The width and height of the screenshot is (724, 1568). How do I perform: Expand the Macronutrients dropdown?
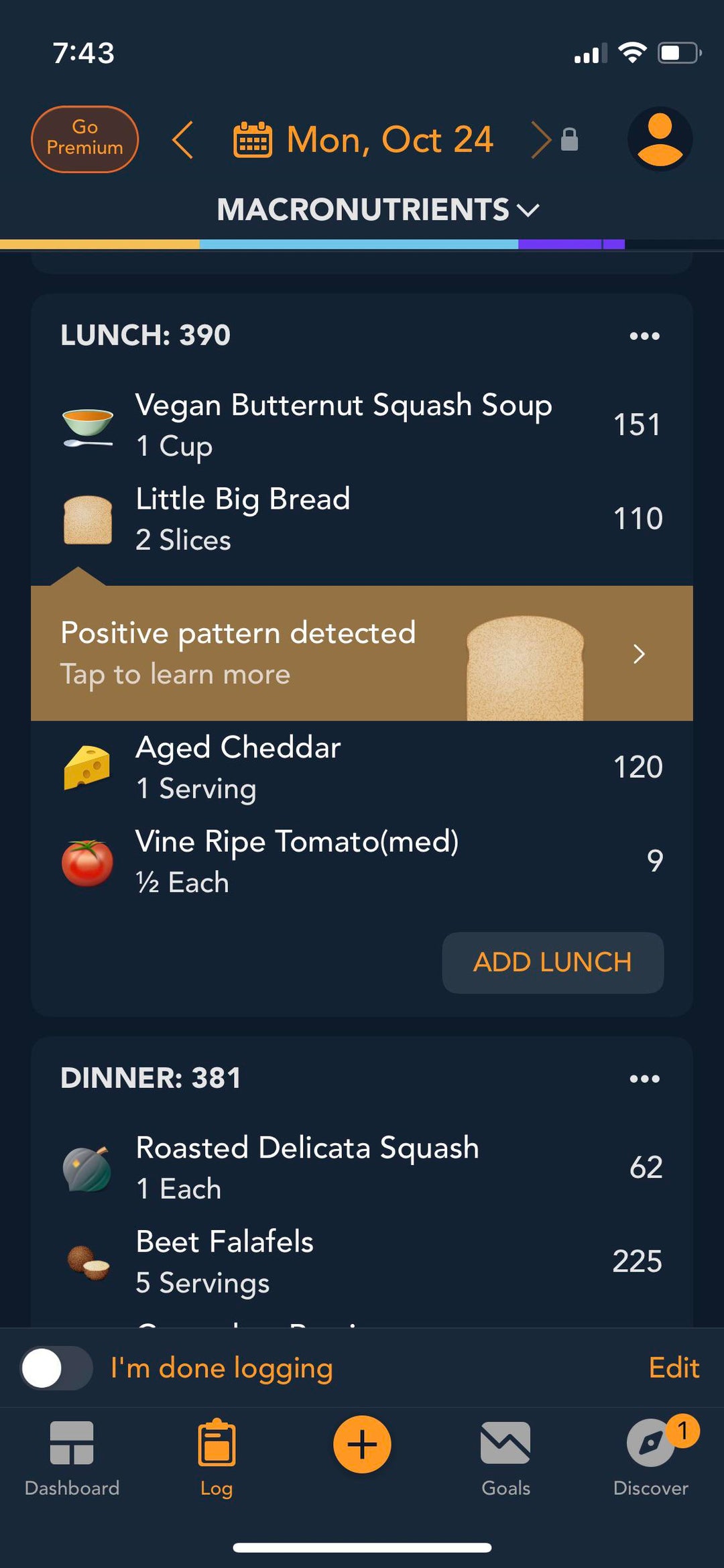[377, 210]
